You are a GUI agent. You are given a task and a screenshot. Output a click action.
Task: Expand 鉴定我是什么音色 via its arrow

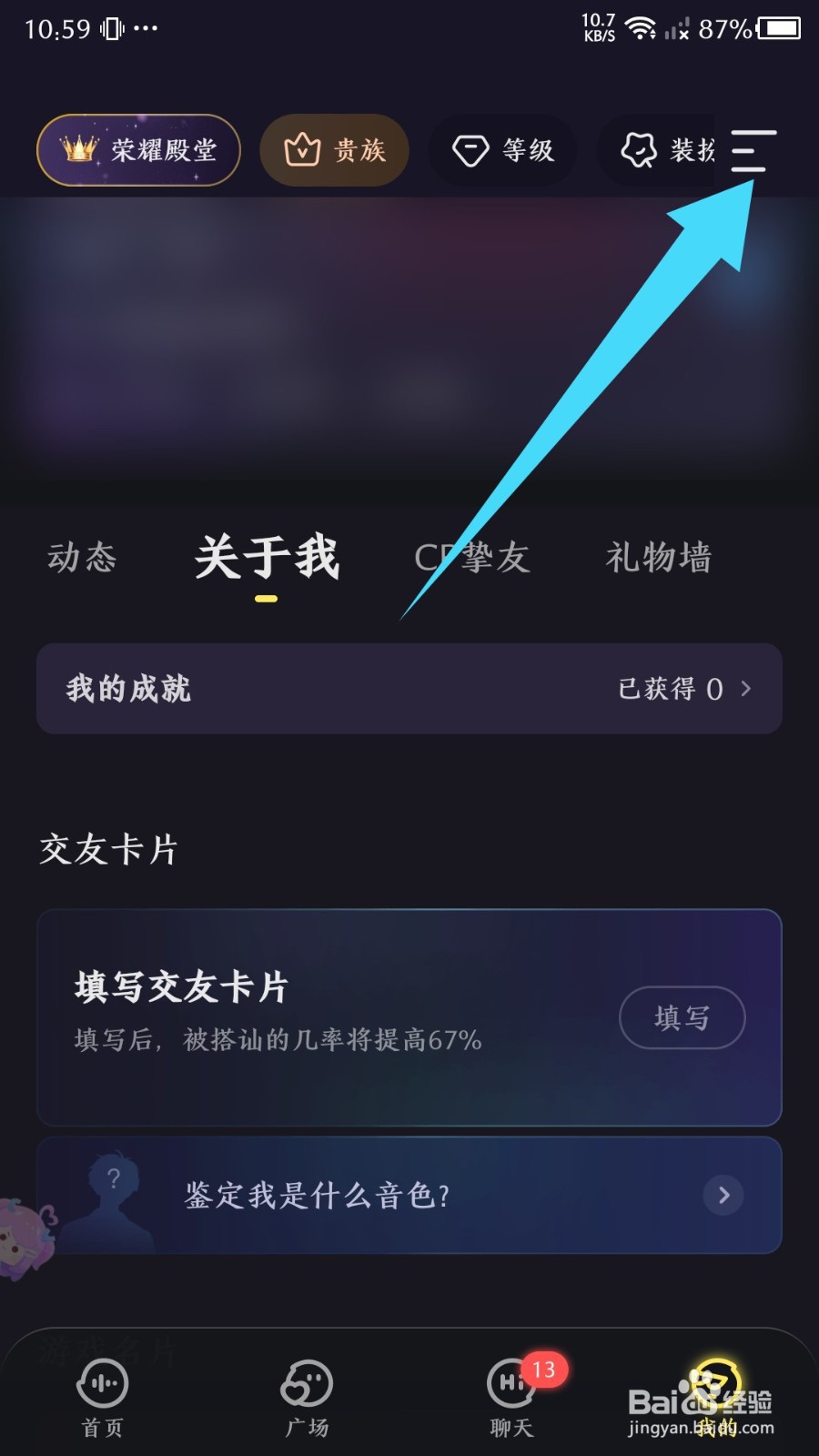coord(723,1196)
